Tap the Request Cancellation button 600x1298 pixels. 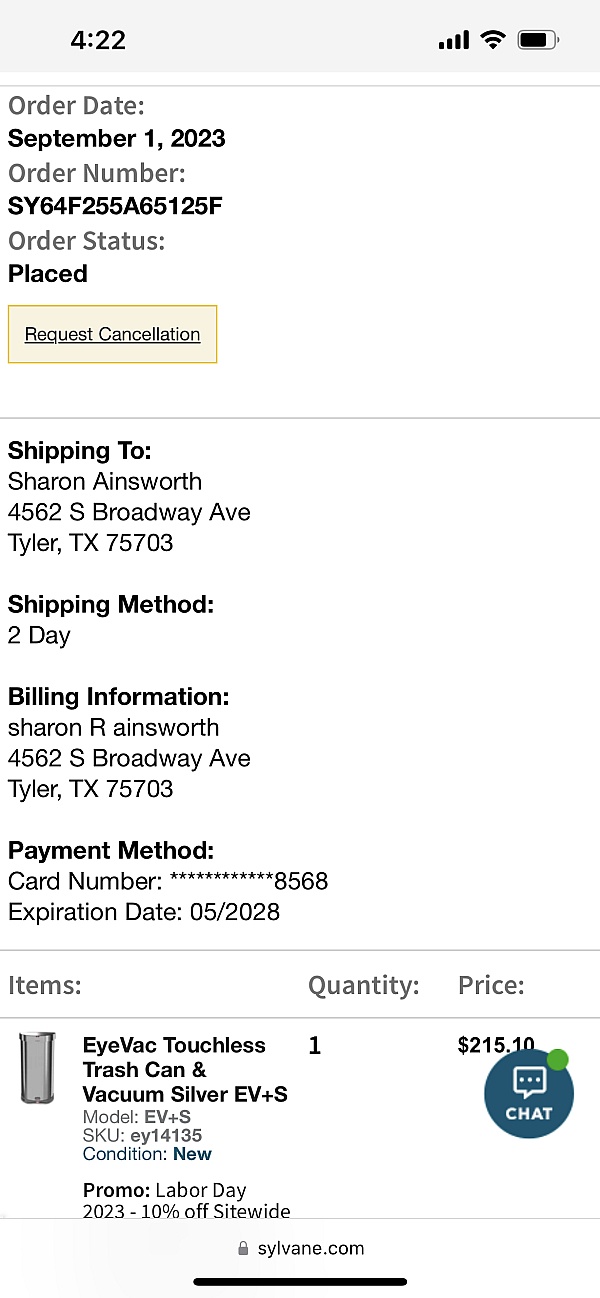[x=112, y=334]
